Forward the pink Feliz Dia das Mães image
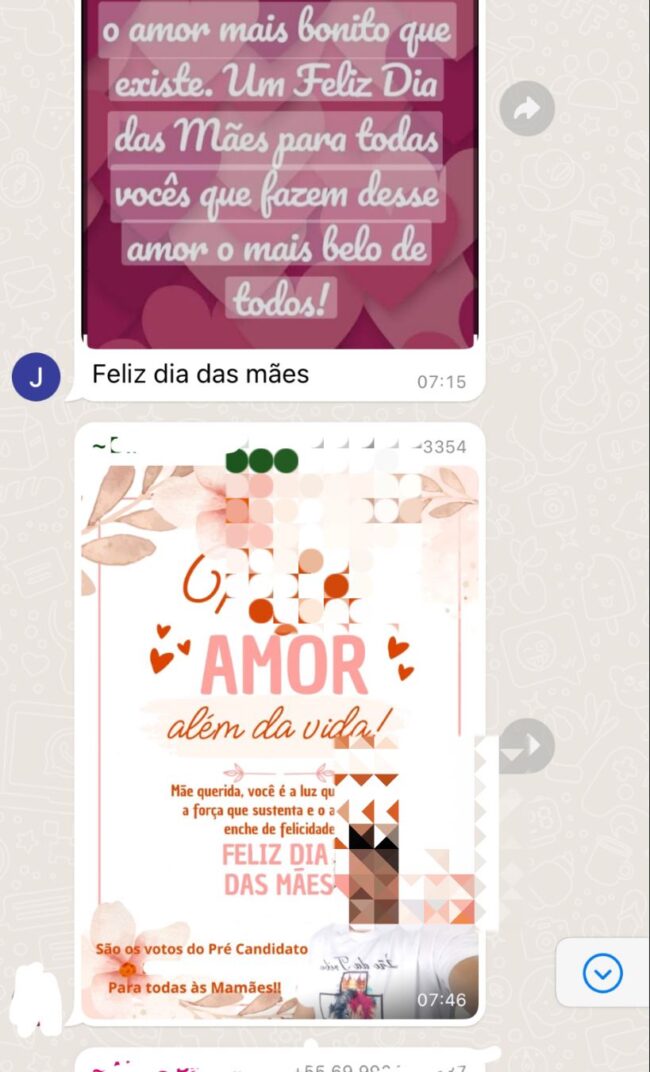This screenshot has height=1072, width=650. [526, 108]
